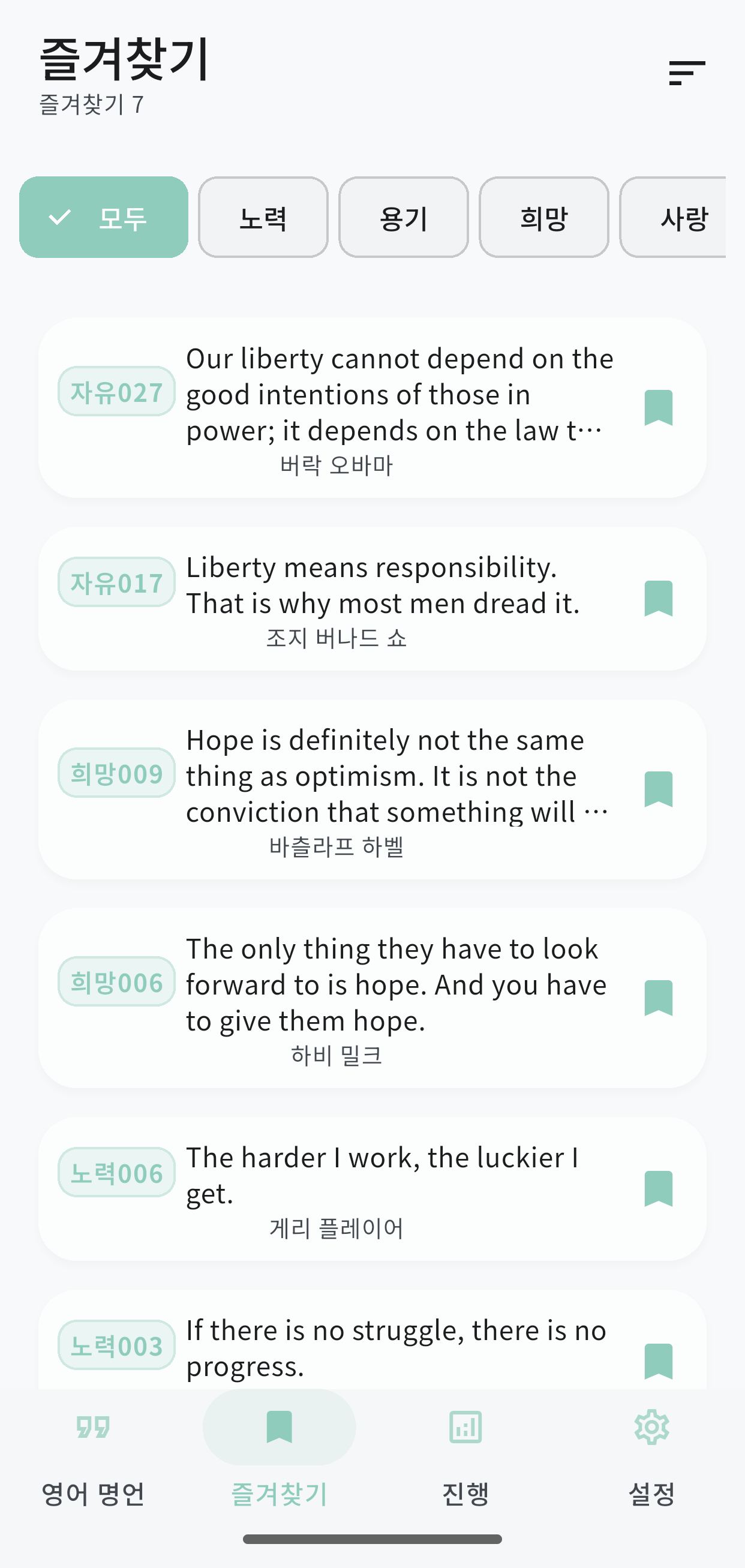This screenshot has width=745, height=1568.
Task: Select the 모두 filter chip
Action: 103,217
